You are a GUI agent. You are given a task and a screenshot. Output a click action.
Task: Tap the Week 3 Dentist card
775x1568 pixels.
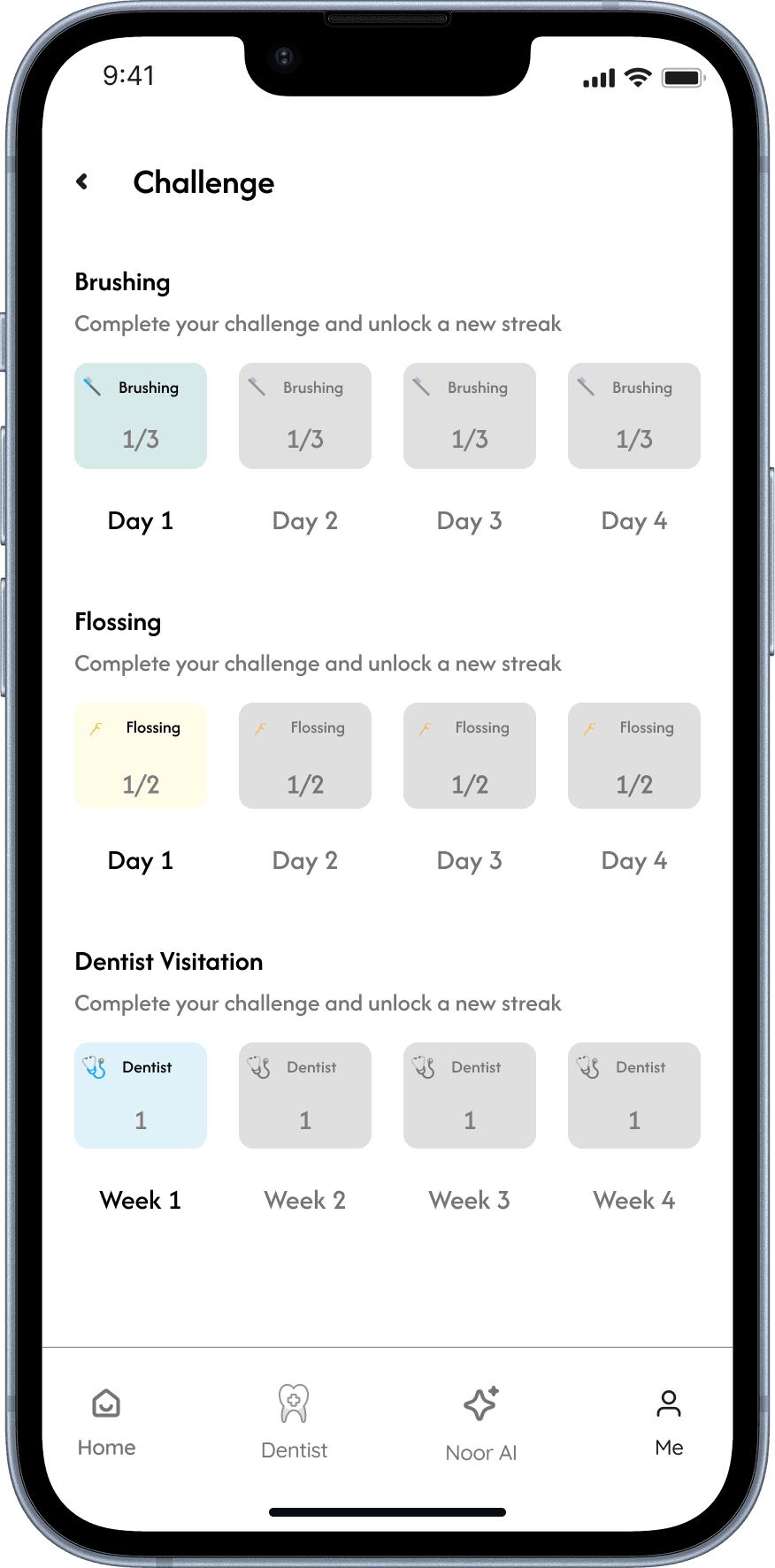tap(470, 1095)
